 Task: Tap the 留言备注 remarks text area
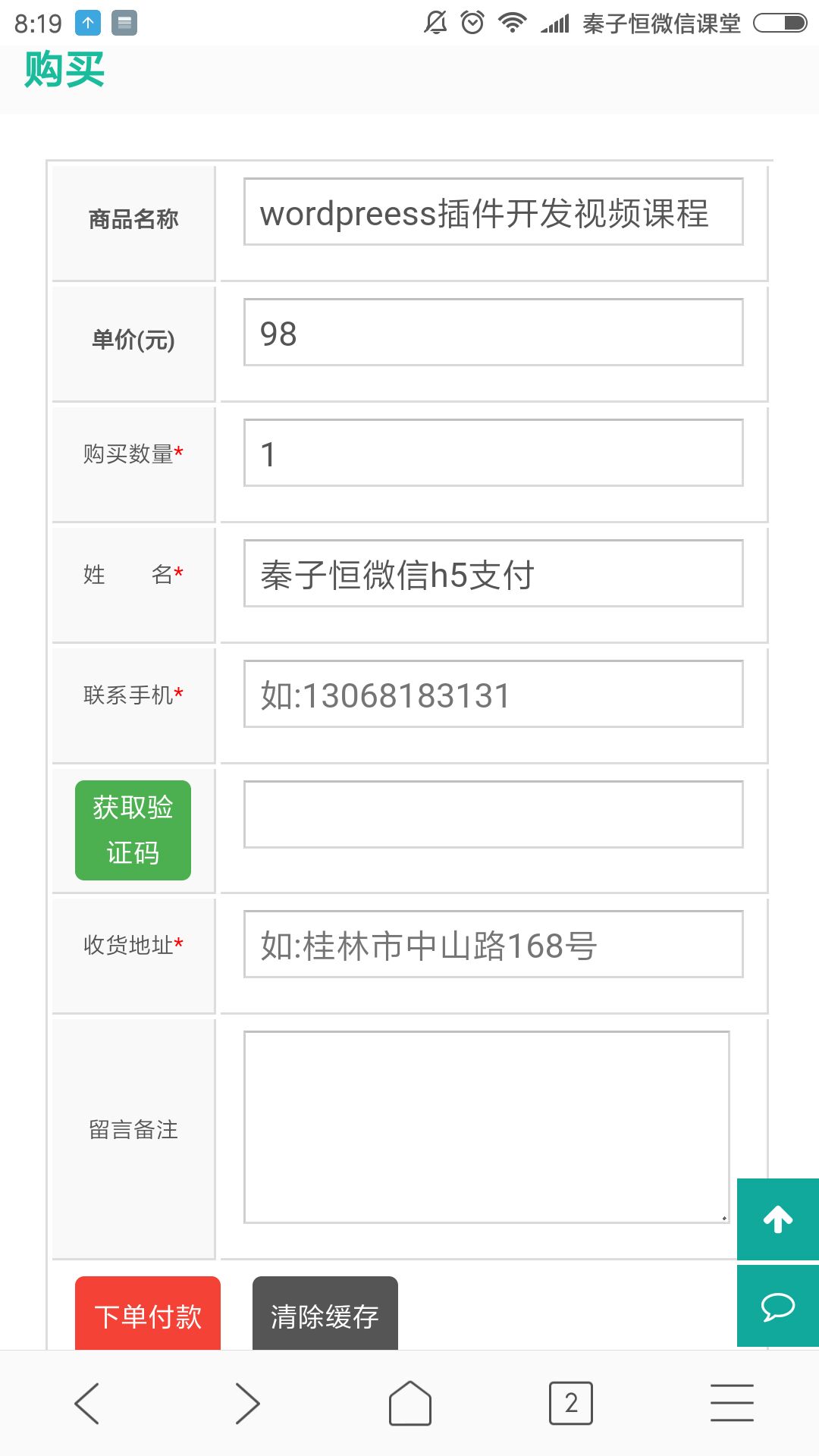pyautogui.click(x=486, y=1127)
